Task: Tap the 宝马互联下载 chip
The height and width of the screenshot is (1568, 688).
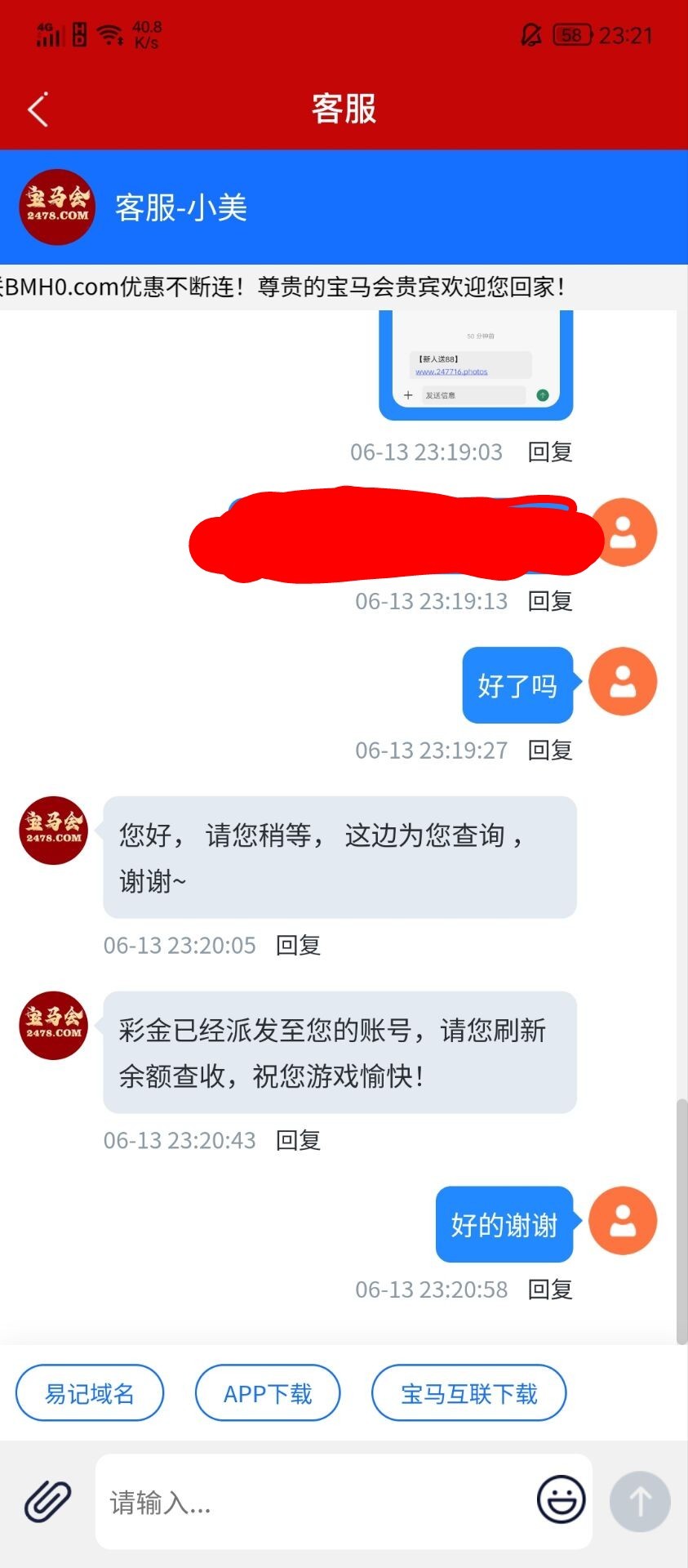Action: tap(468, 1393)
